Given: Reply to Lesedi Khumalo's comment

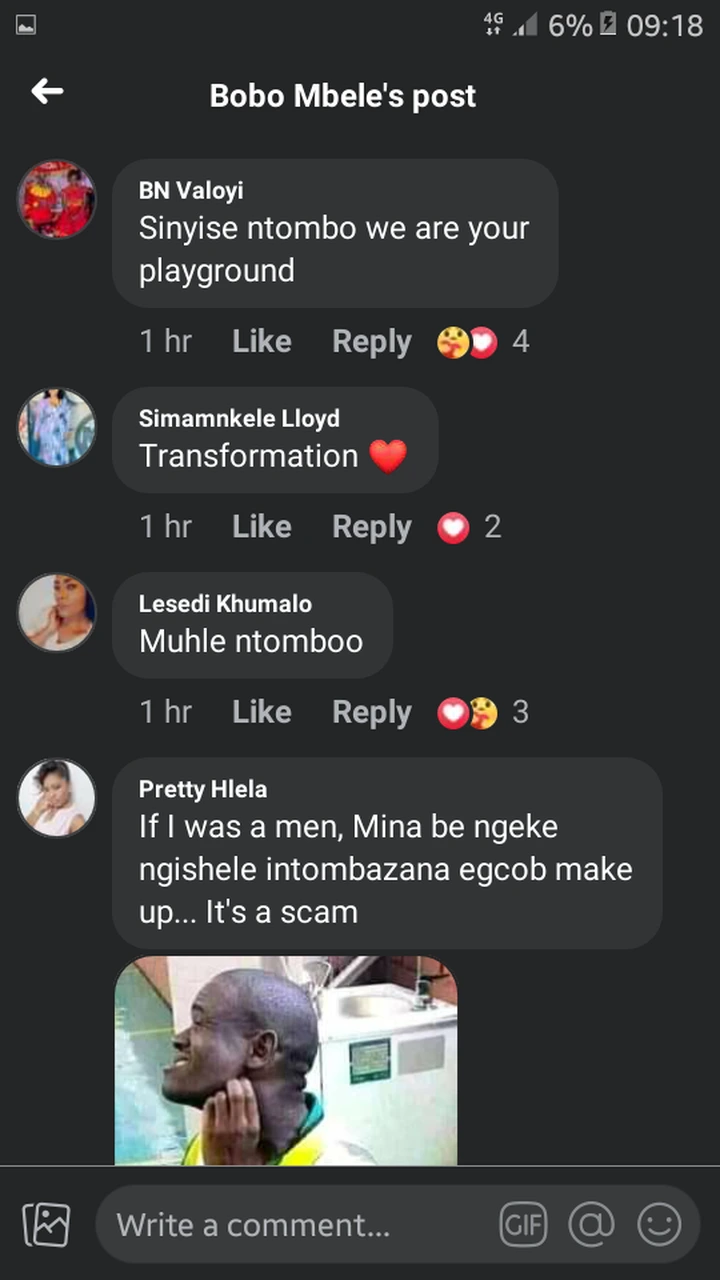Looking at the screenshot, I should [x=372, y=712].
